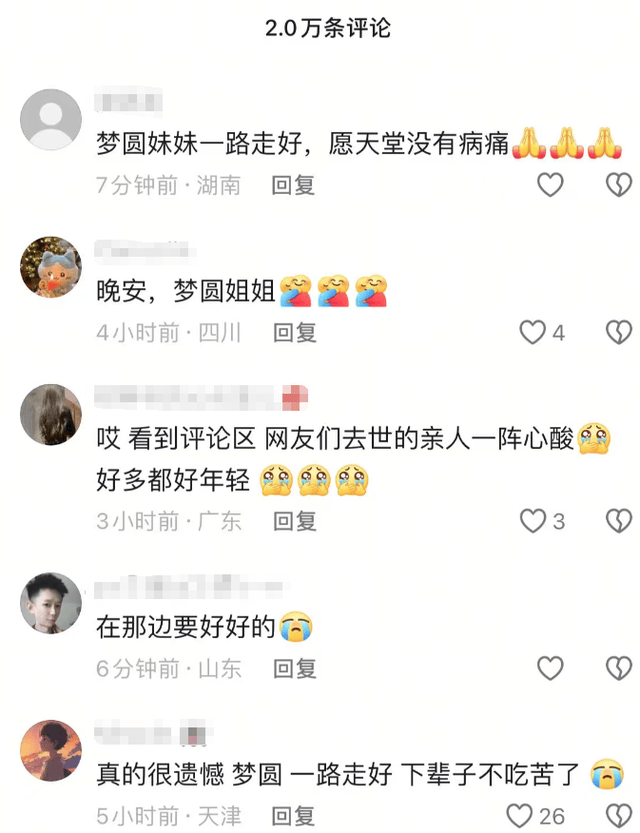640x833 pixels.
Task: Open avatar of the 广东 commenter
Action: click(51, 414)
